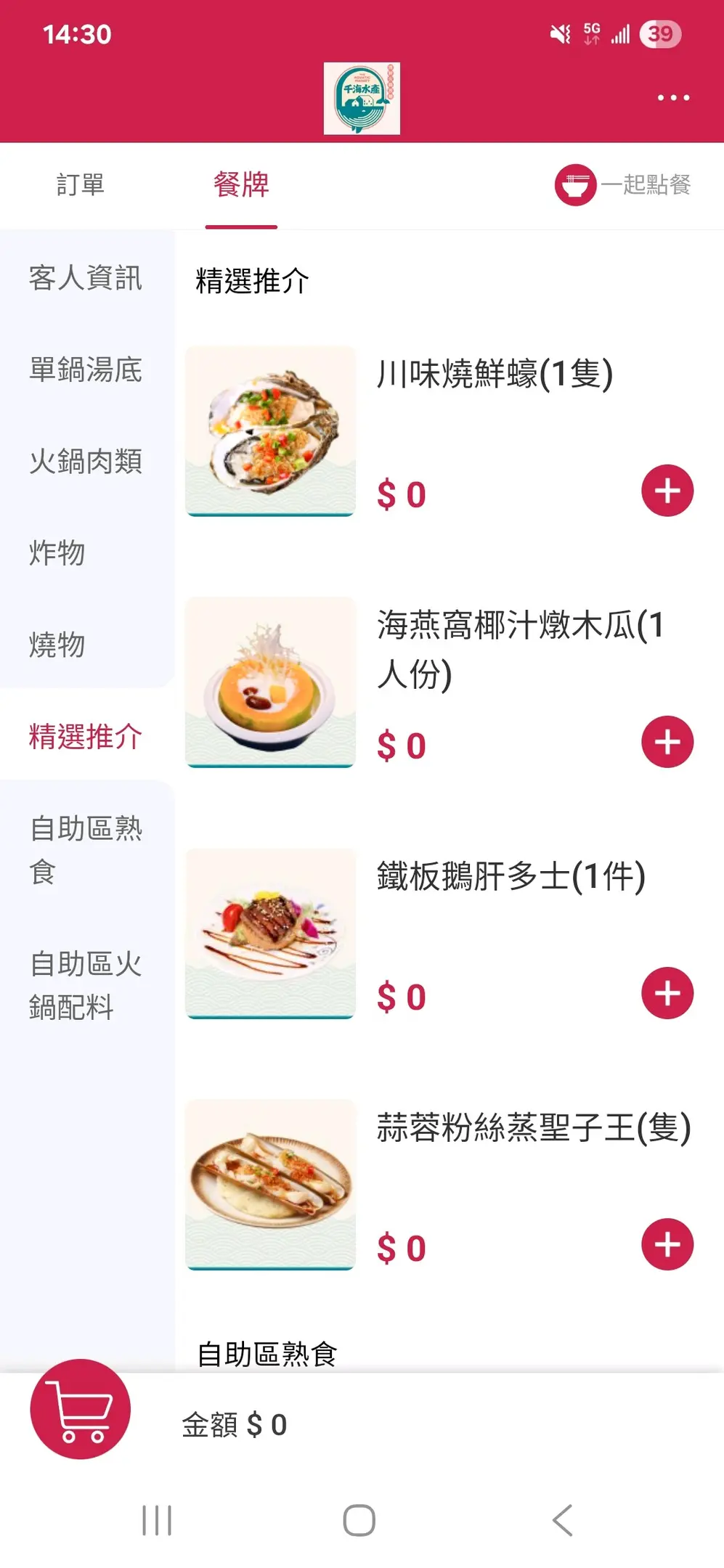Screen dimensions: 724x1568
Task: Select 精選推介 in the side menu
Action: [86, 736]
